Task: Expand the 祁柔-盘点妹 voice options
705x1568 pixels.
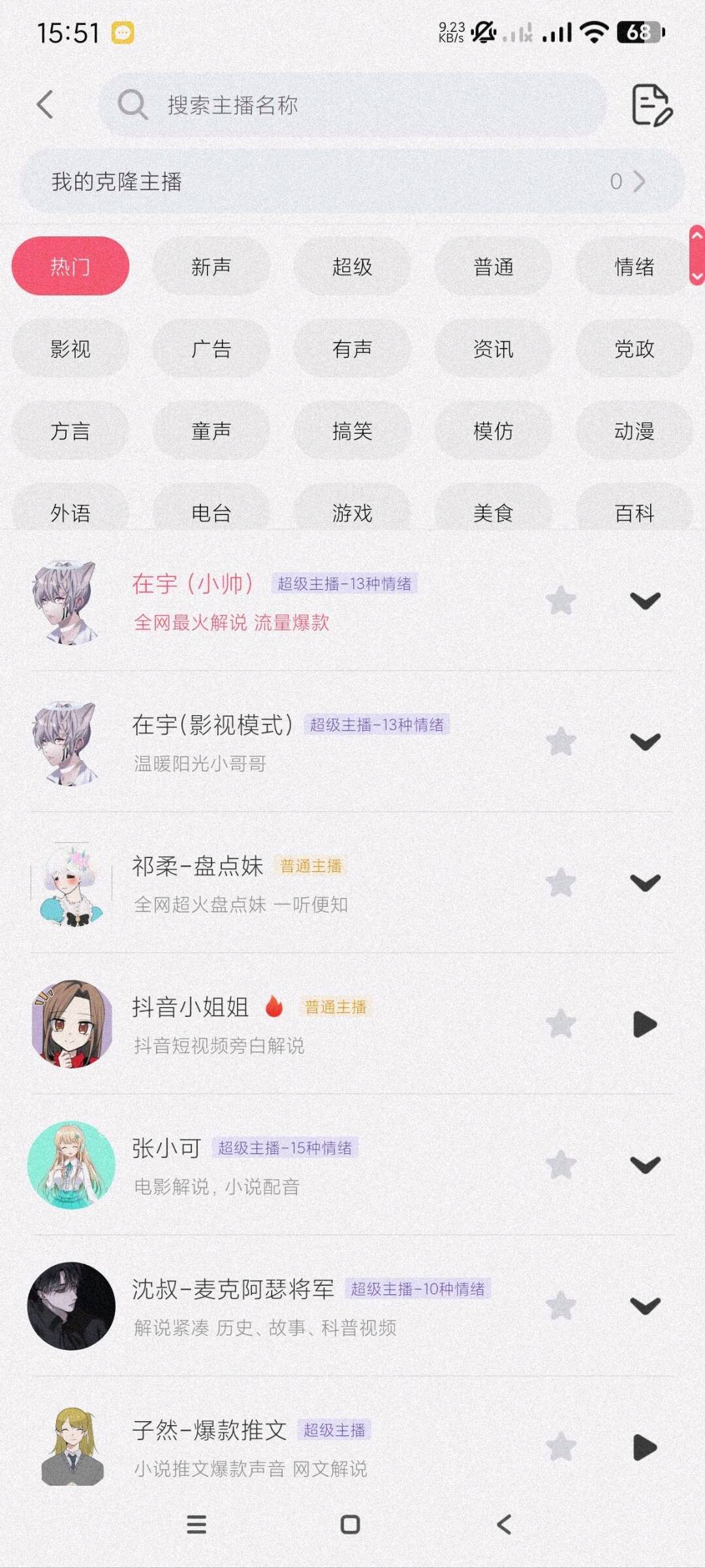Action: [x=645, y=882]
